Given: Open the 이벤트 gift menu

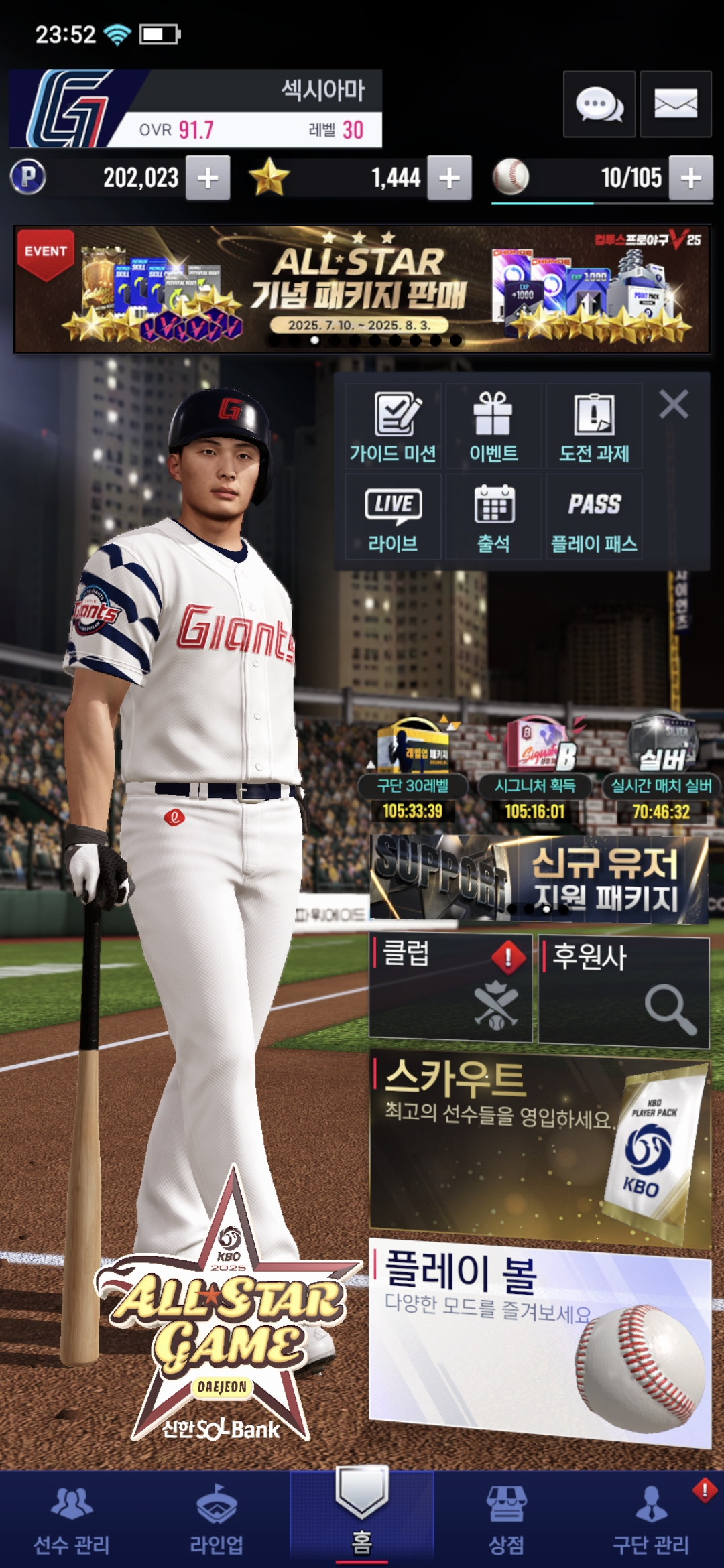Looking at the screenshot, I should pos(493,427).
